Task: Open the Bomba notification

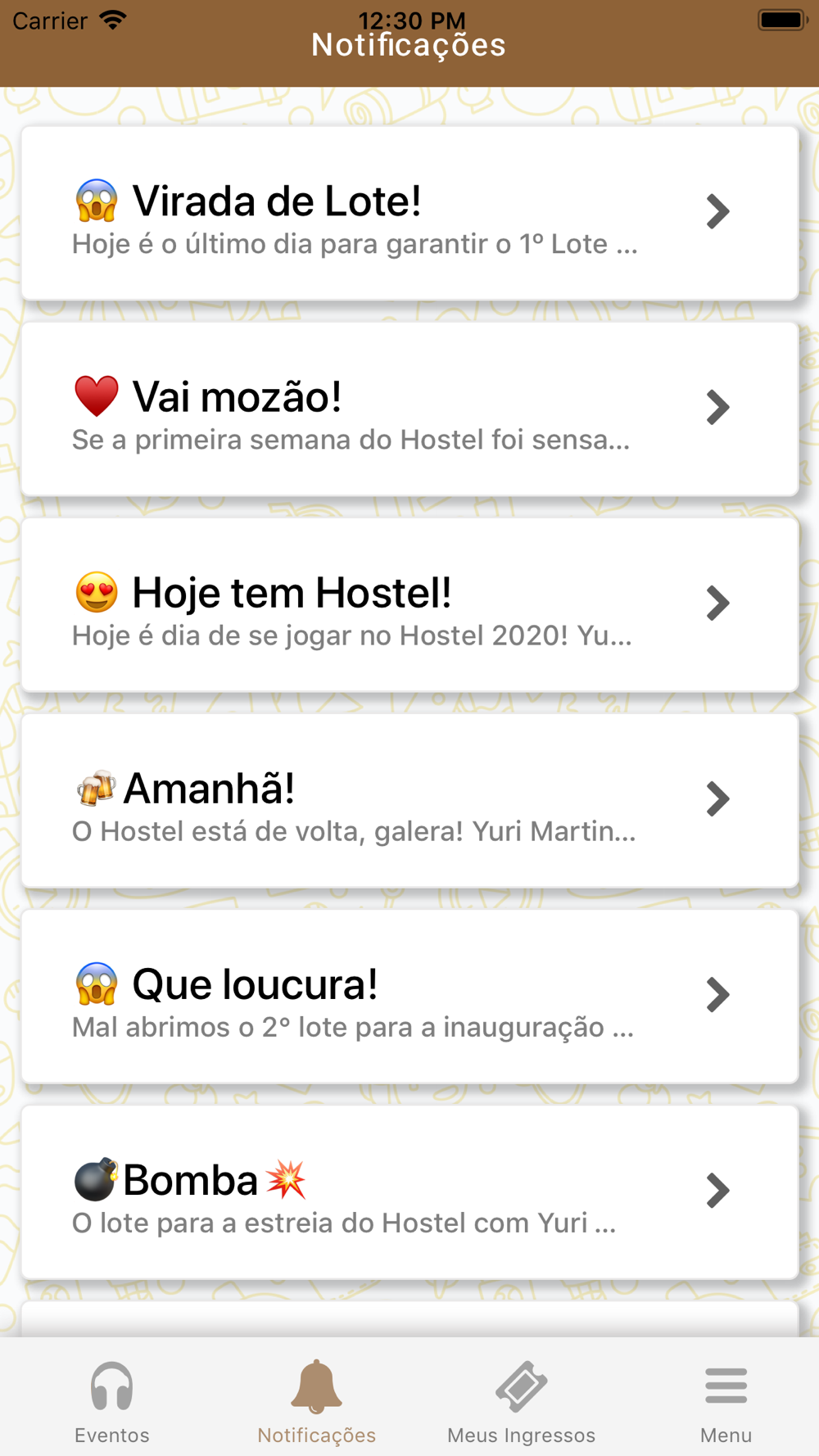Action: click(x=409, y=1191)
